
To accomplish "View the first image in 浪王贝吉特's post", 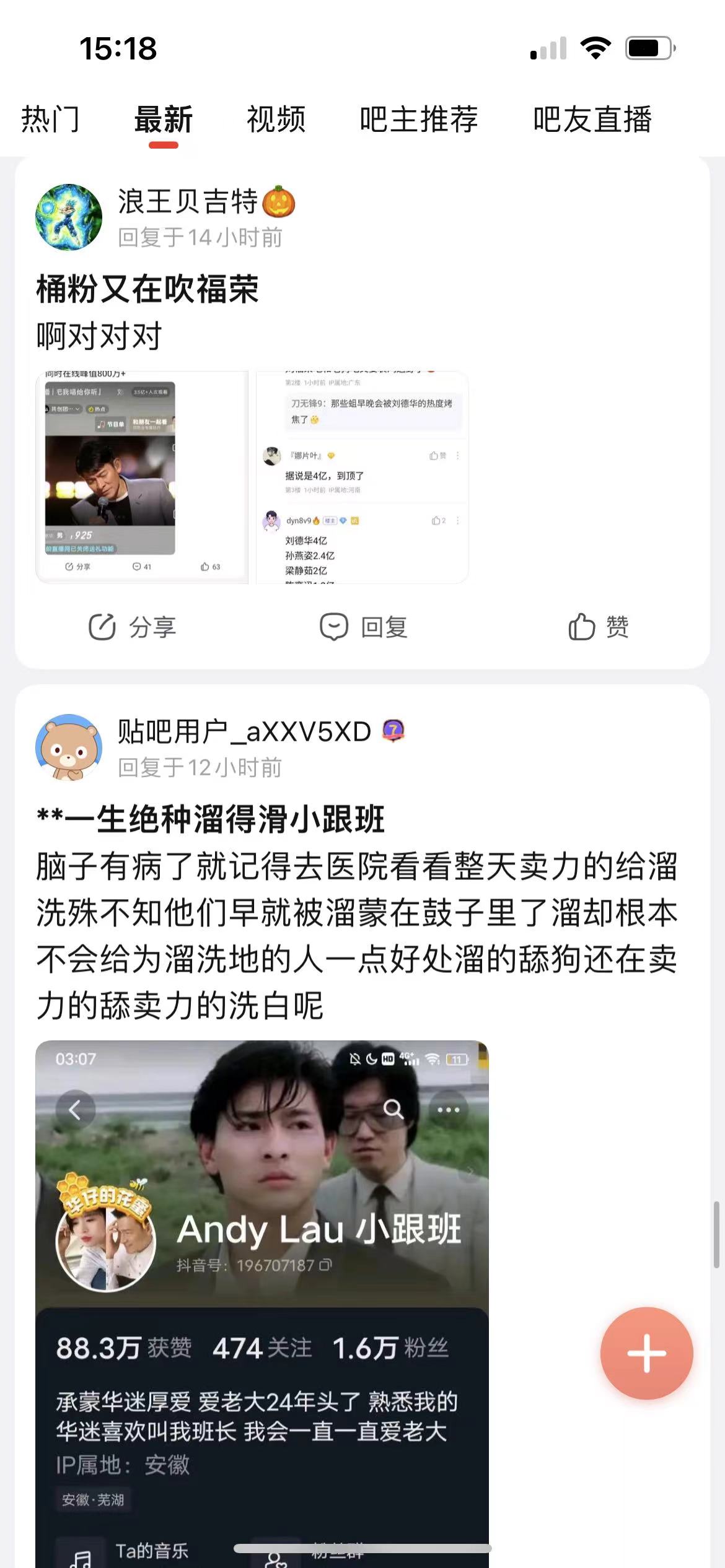I will (x=142, y=477).
